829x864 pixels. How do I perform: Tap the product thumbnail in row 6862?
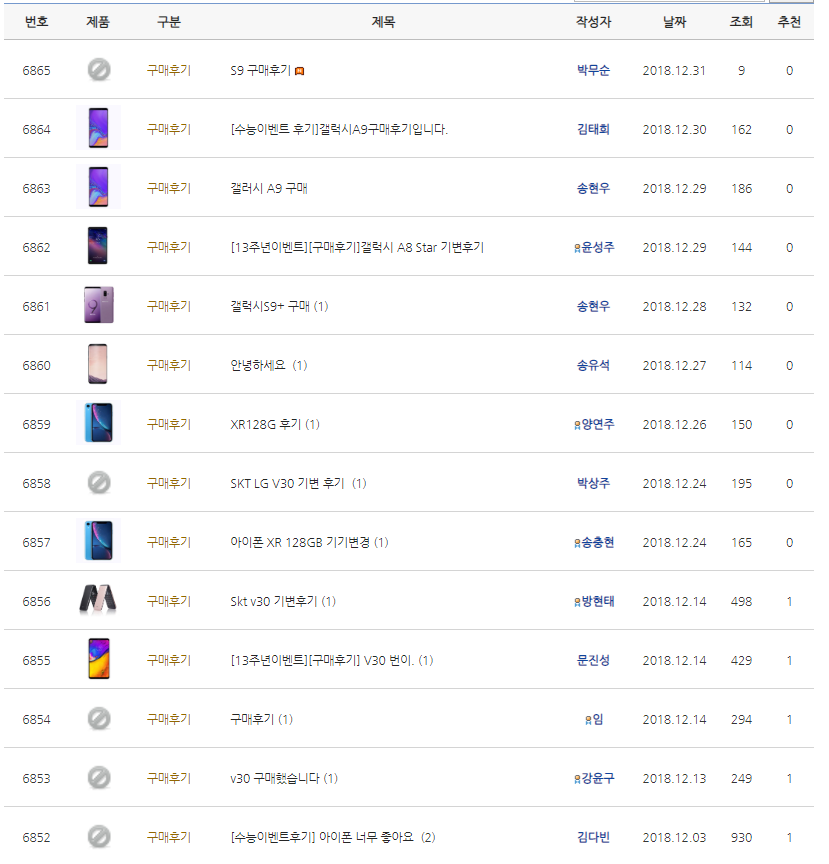tap(98, 246)
